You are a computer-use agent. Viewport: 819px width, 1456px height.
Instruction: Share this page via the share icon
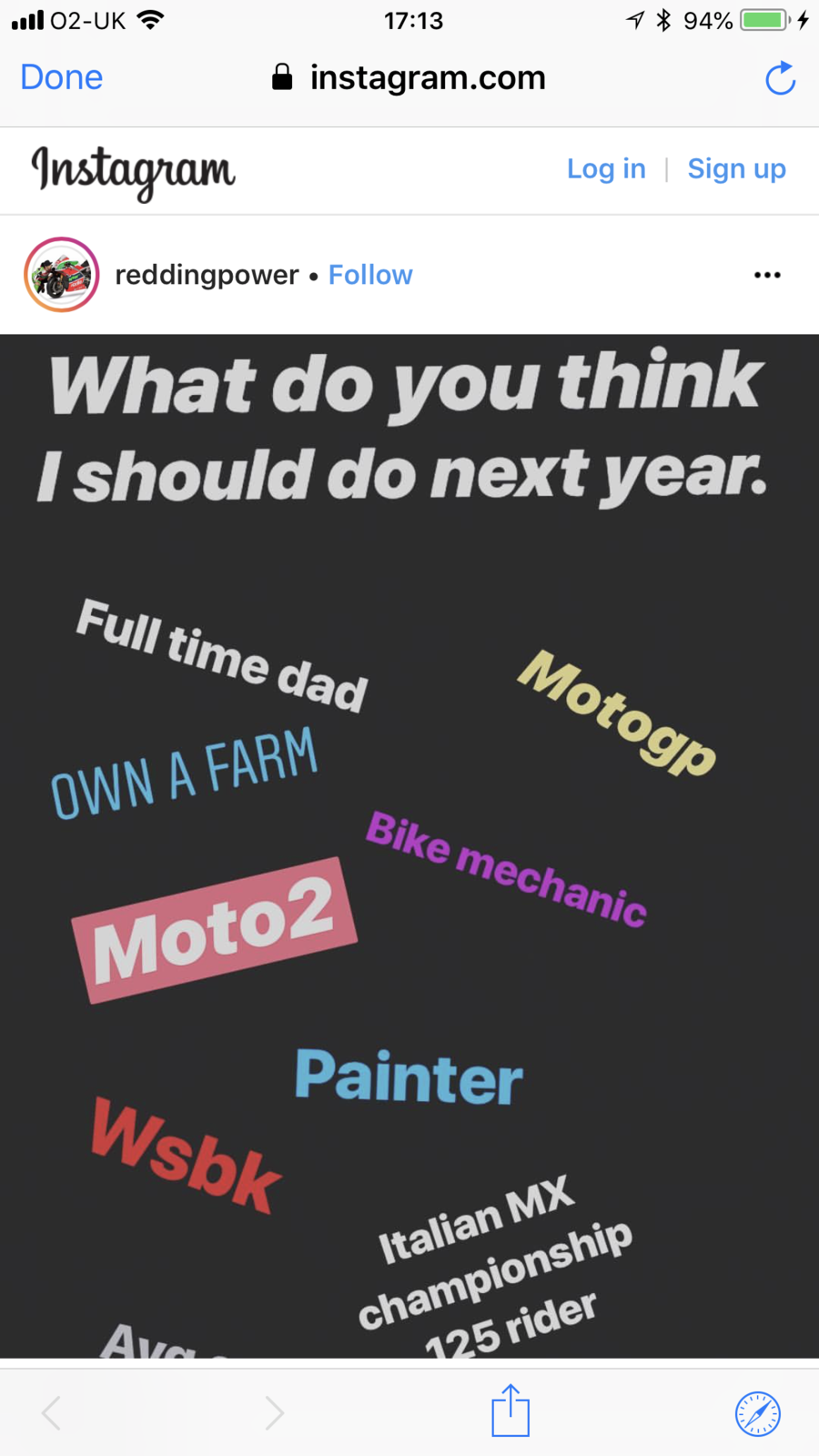tap(511, 1411)
